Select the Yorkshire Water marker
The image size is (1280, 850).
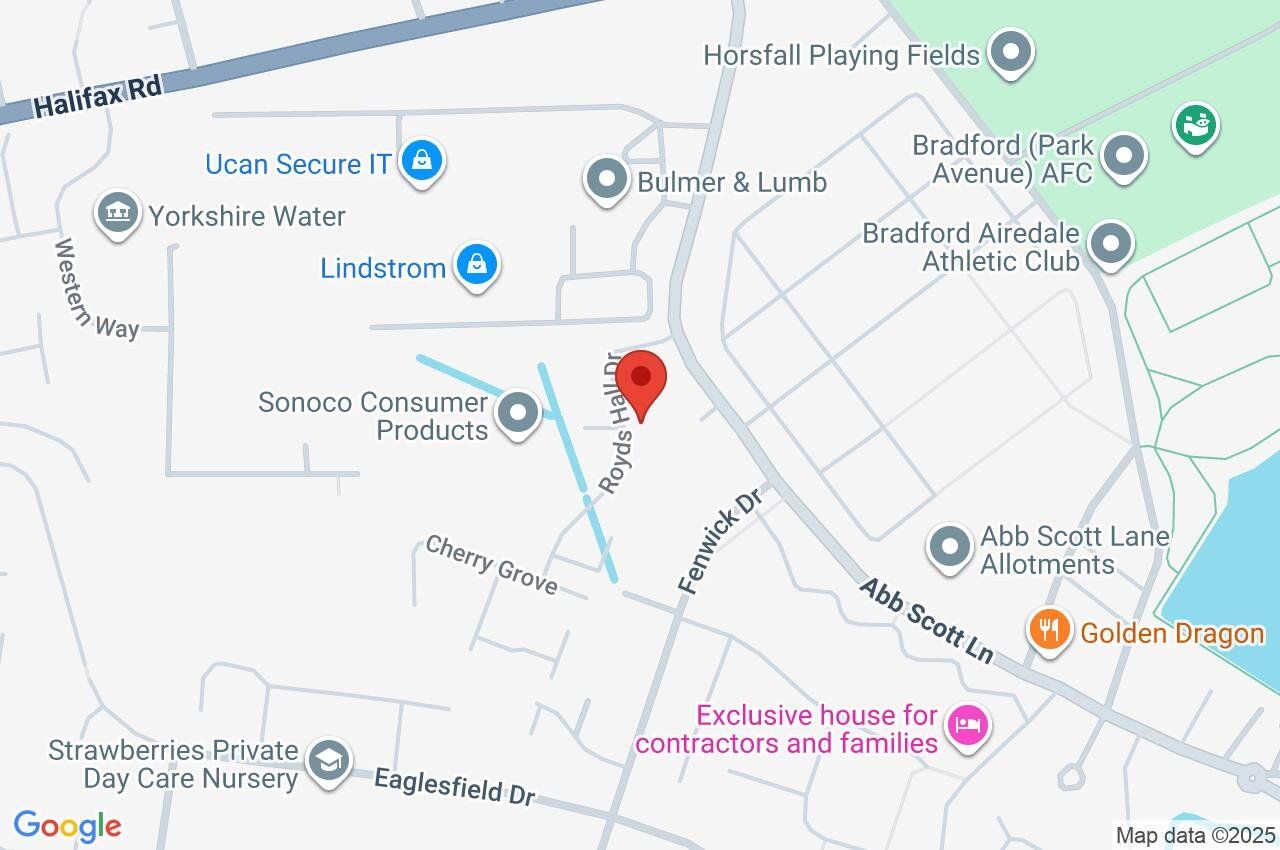(x=118, y=213)
